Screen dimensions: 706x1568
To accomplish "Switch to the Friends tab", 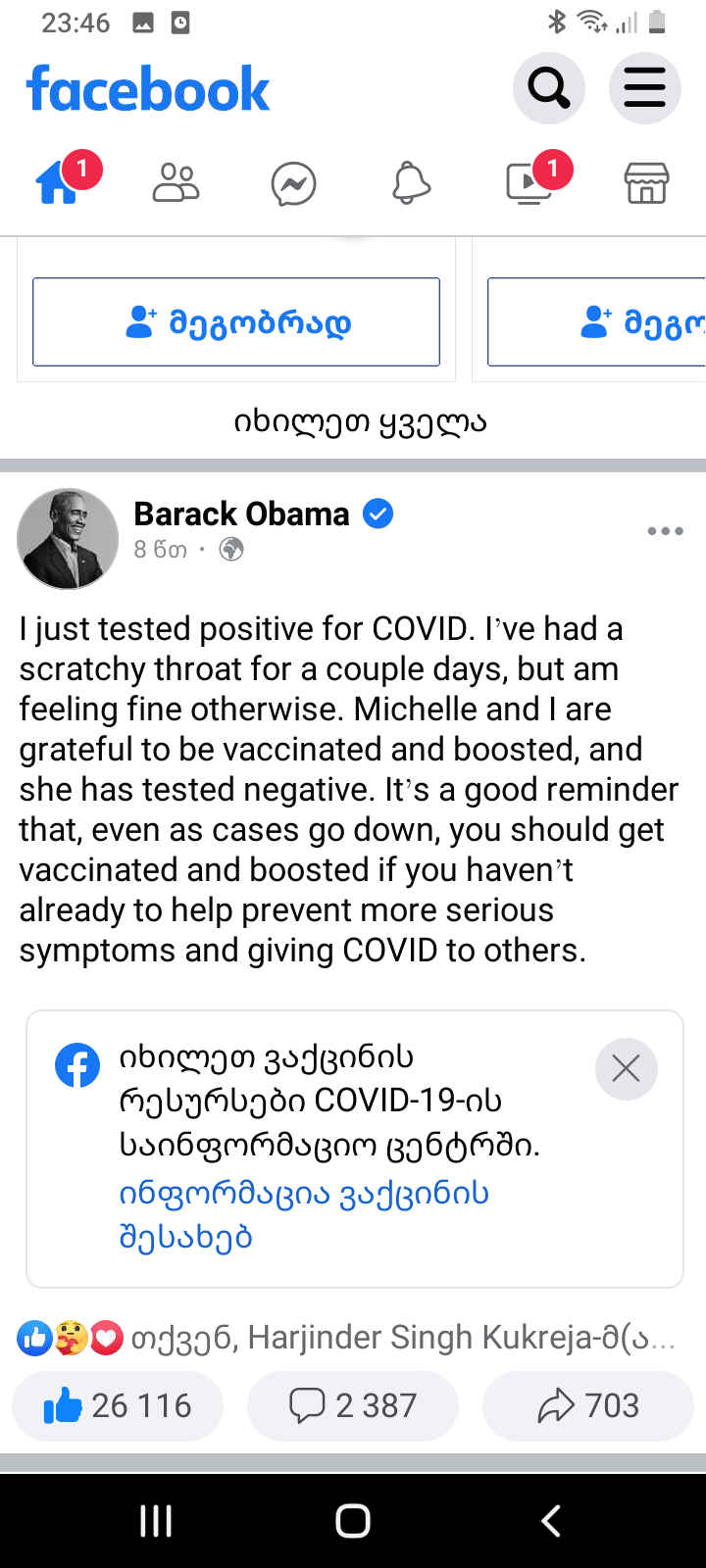I will click(x=176, y=183).
